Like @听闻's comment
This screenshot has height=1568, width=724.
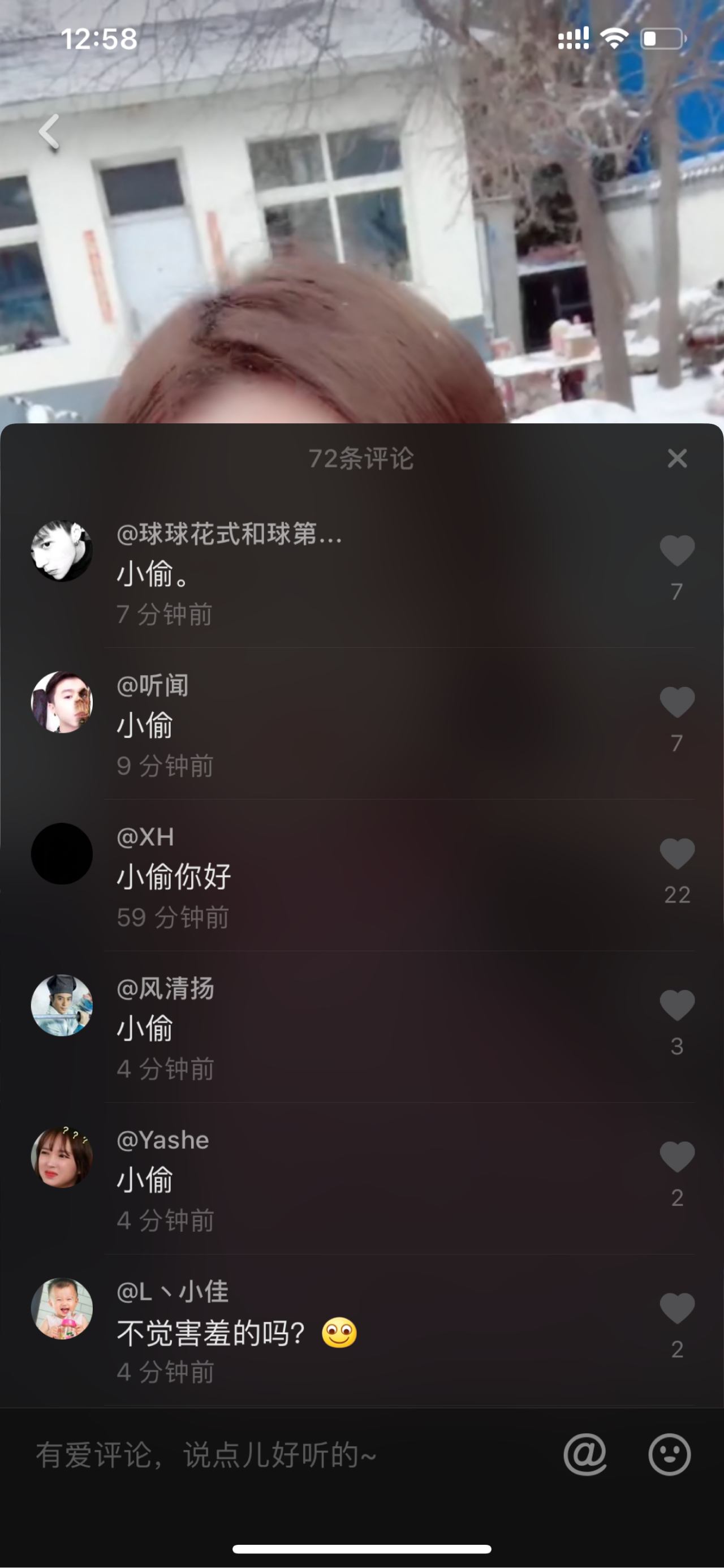coord(676,702)
